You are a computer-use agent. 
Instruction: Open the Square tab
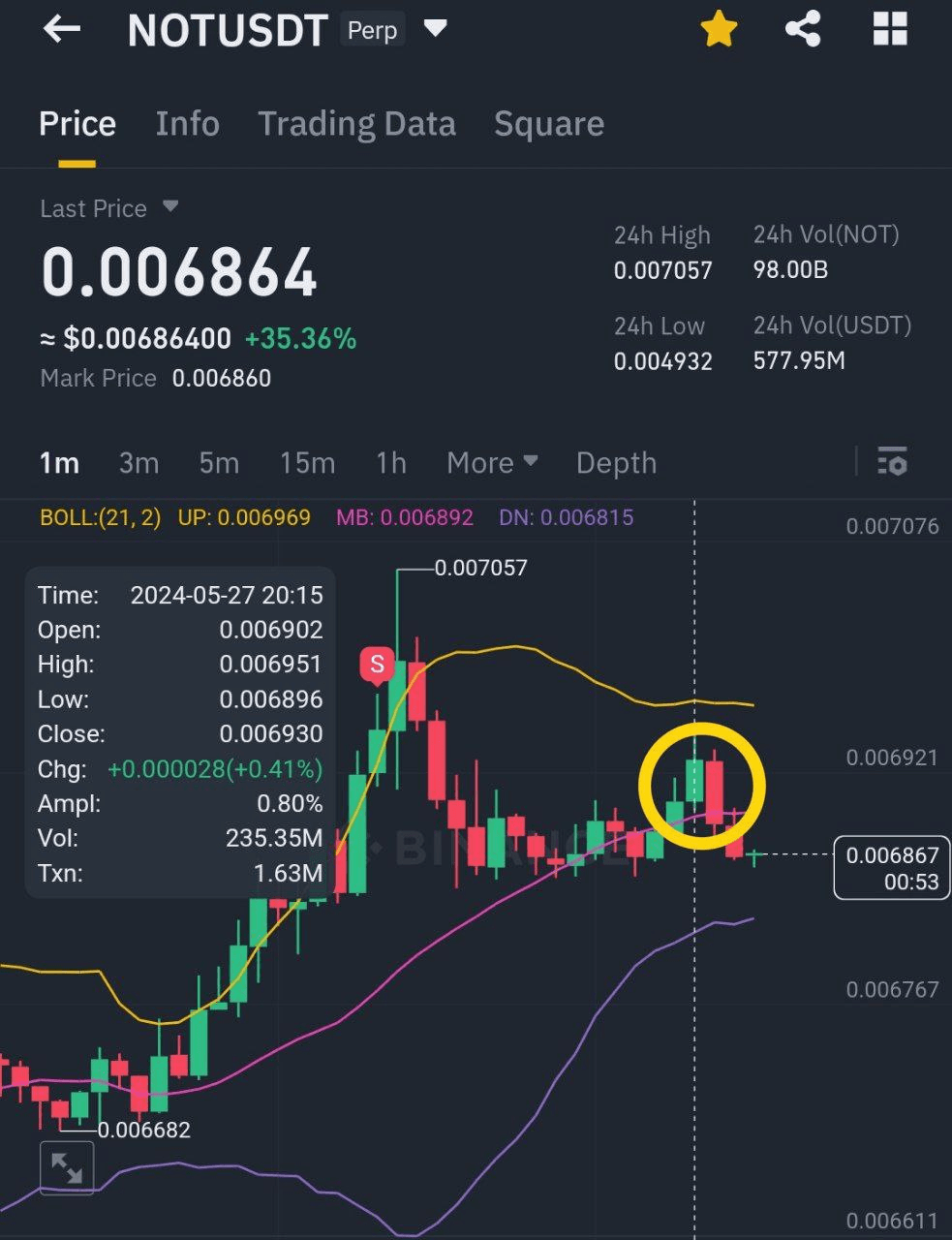(548, 124)
